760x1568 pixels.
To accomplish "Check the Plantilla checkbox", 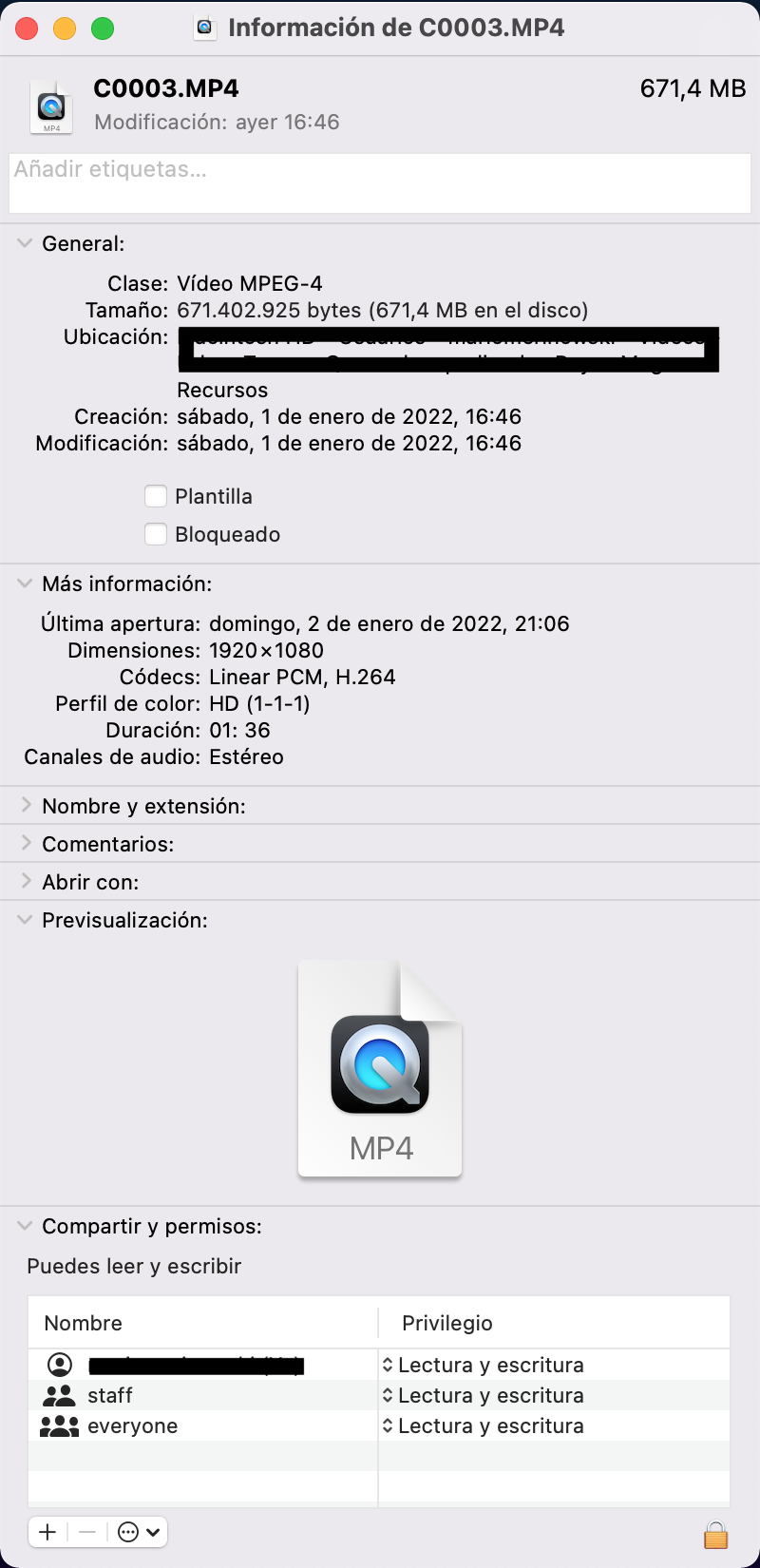I will [x=156, y=496].
